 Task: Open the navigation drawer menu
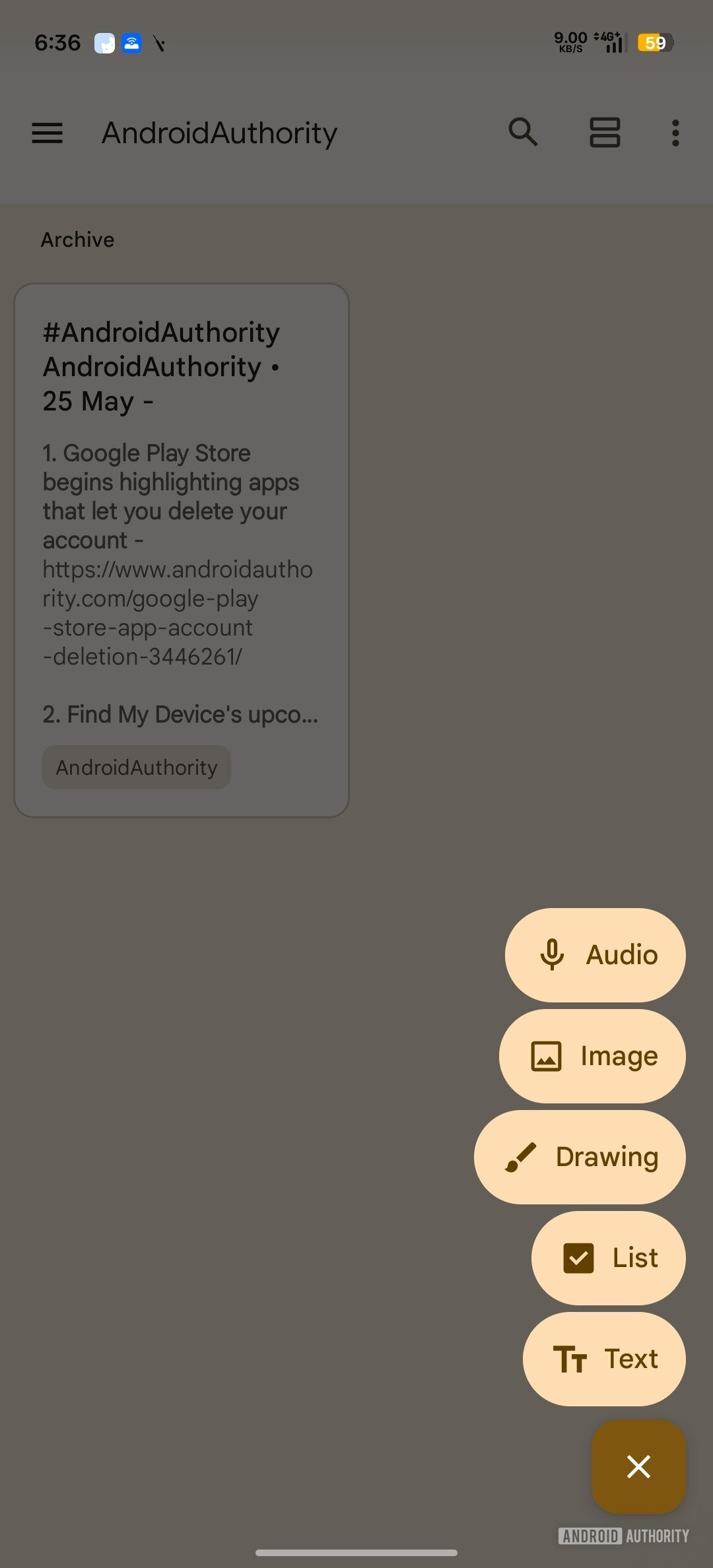[48, 133]
